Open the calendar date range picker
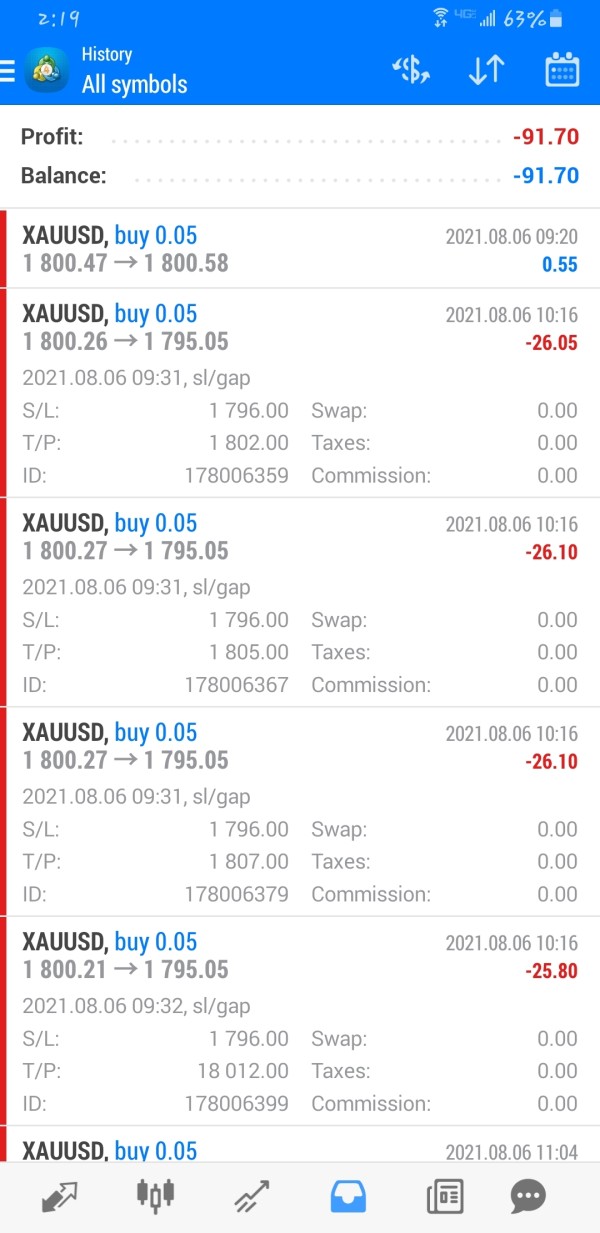Image resolution: width=600 pixels, height=1233 pixels. 562,70
